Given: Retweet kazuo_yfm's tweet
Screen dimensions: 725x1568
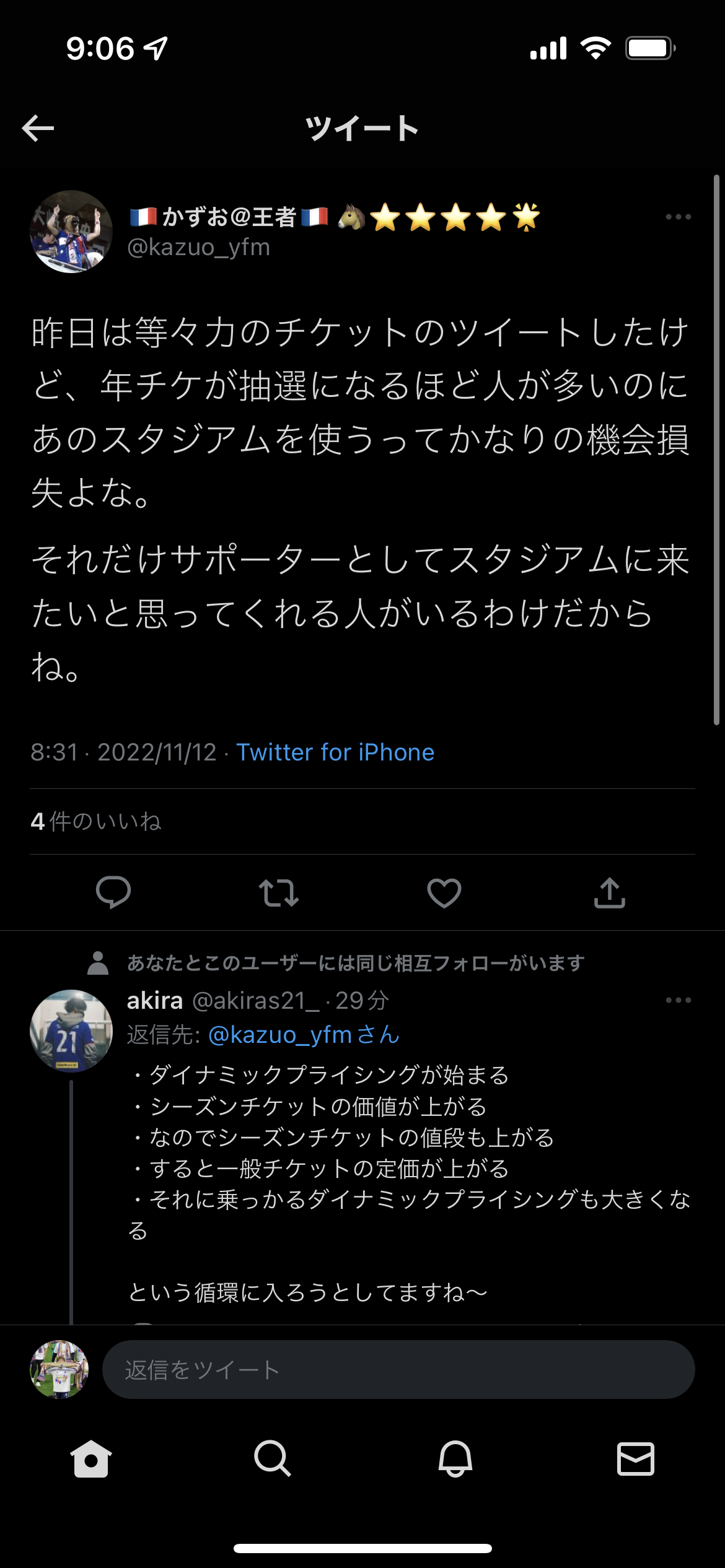Looking at the screenshot, I should click(x=279, y=892).
